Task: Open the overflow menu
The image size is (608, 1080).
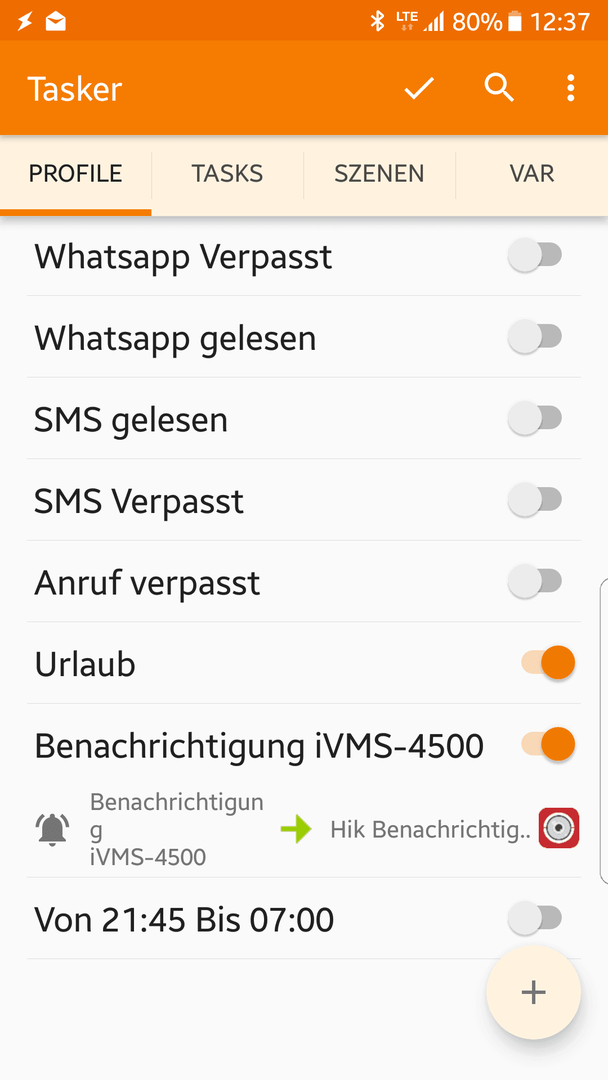Action: click(x=570, y=88)
